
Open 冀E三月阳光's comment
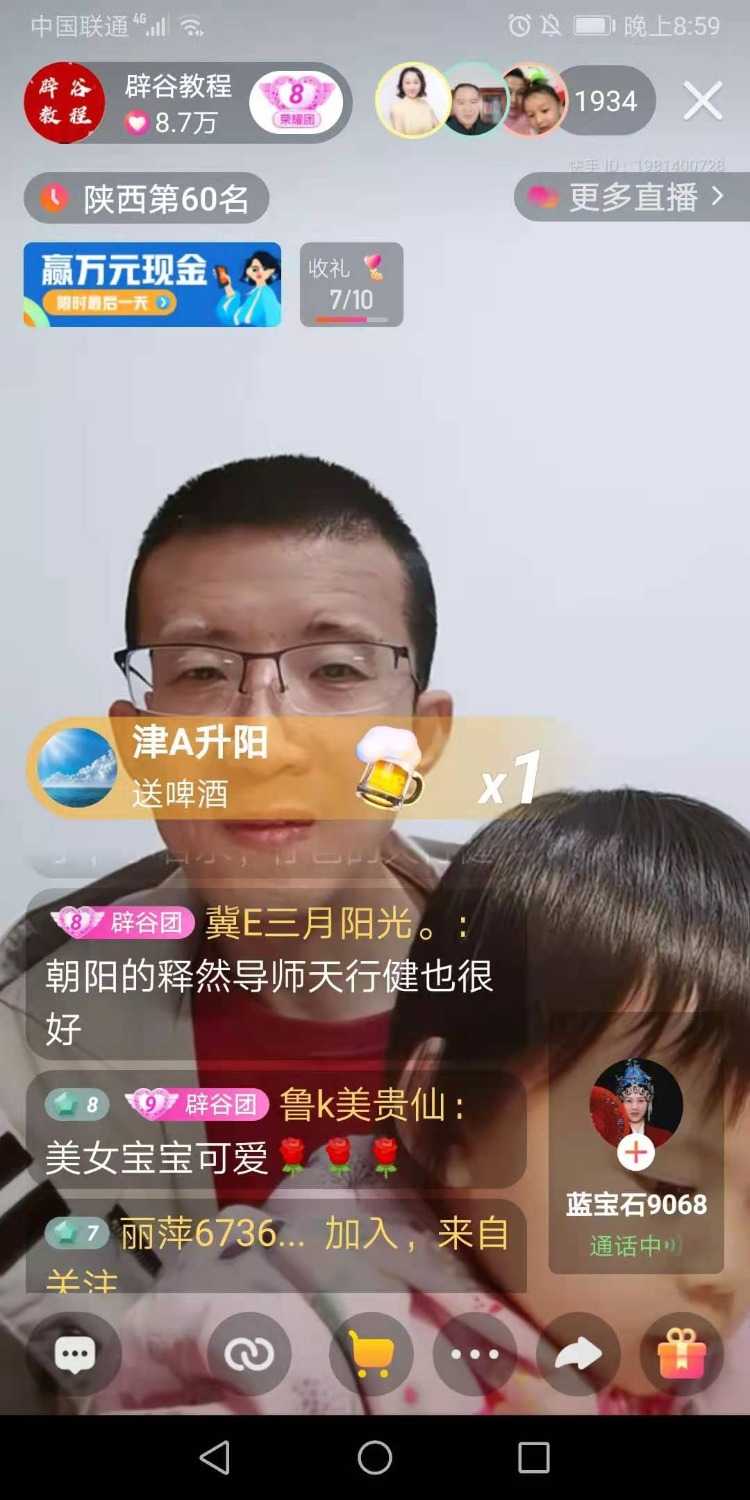pyautogui.click(x=275, y=975)
